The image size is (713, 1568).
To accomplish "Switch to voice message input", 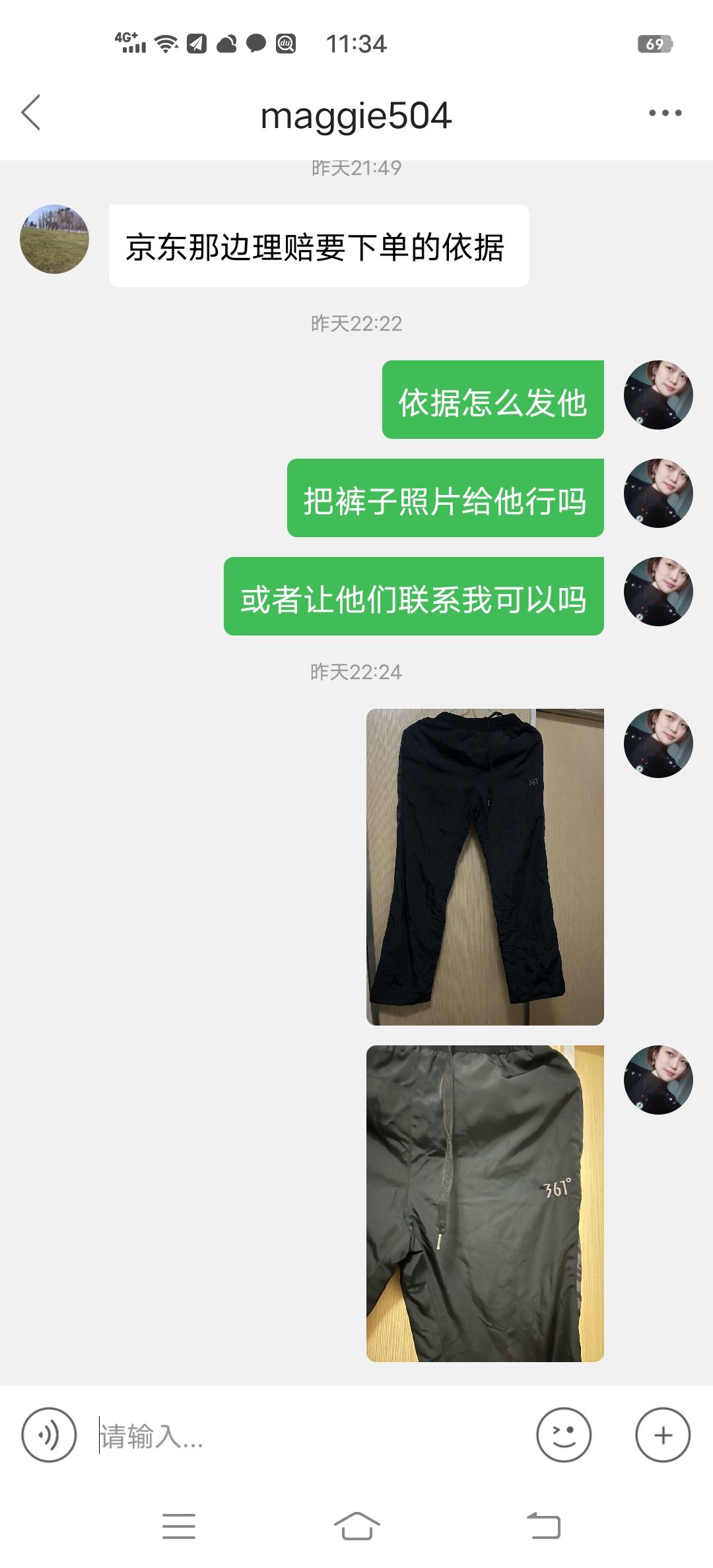I will 49,1435.
